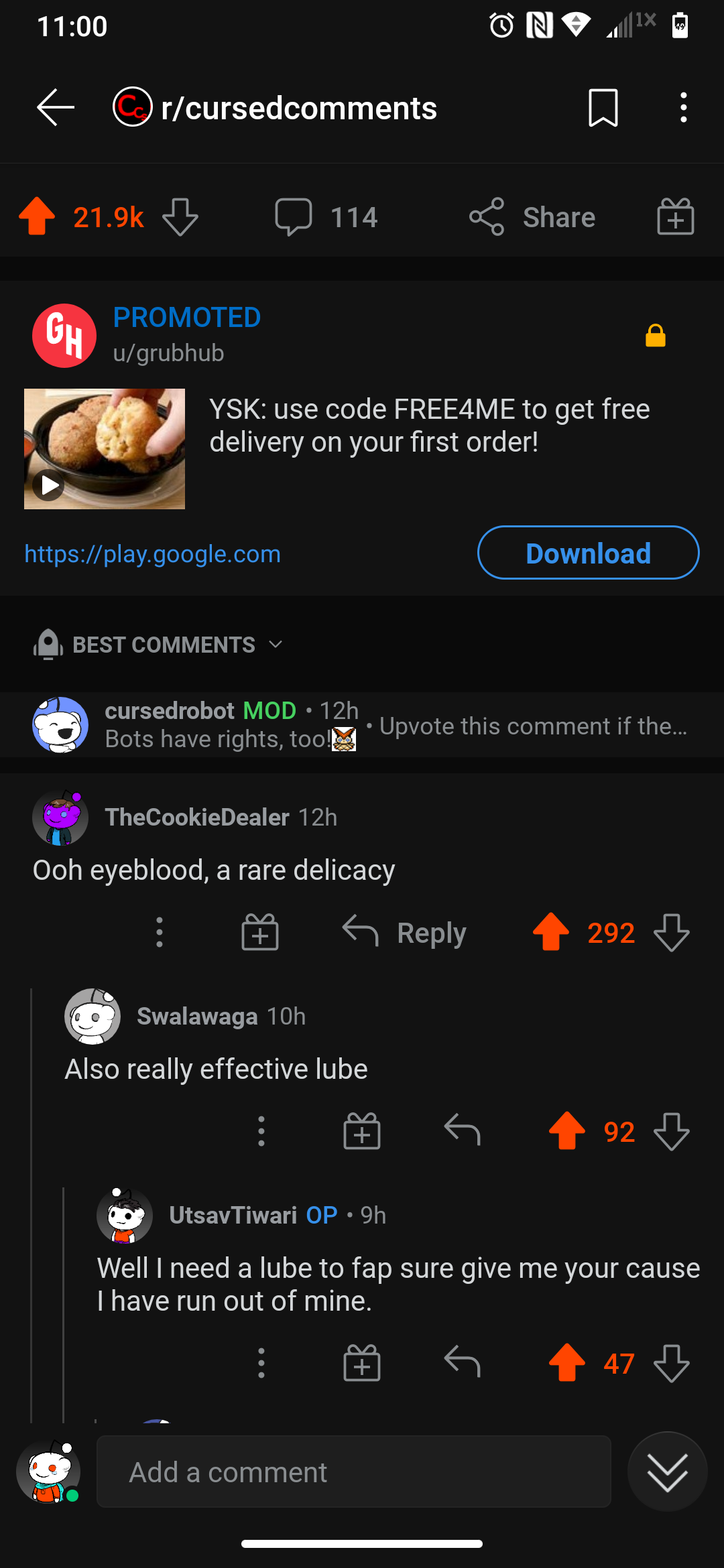This screenshot has height=1568, width=724.
Task: Jump to next comment with double-chevron button
Action: coord(667,1472)
